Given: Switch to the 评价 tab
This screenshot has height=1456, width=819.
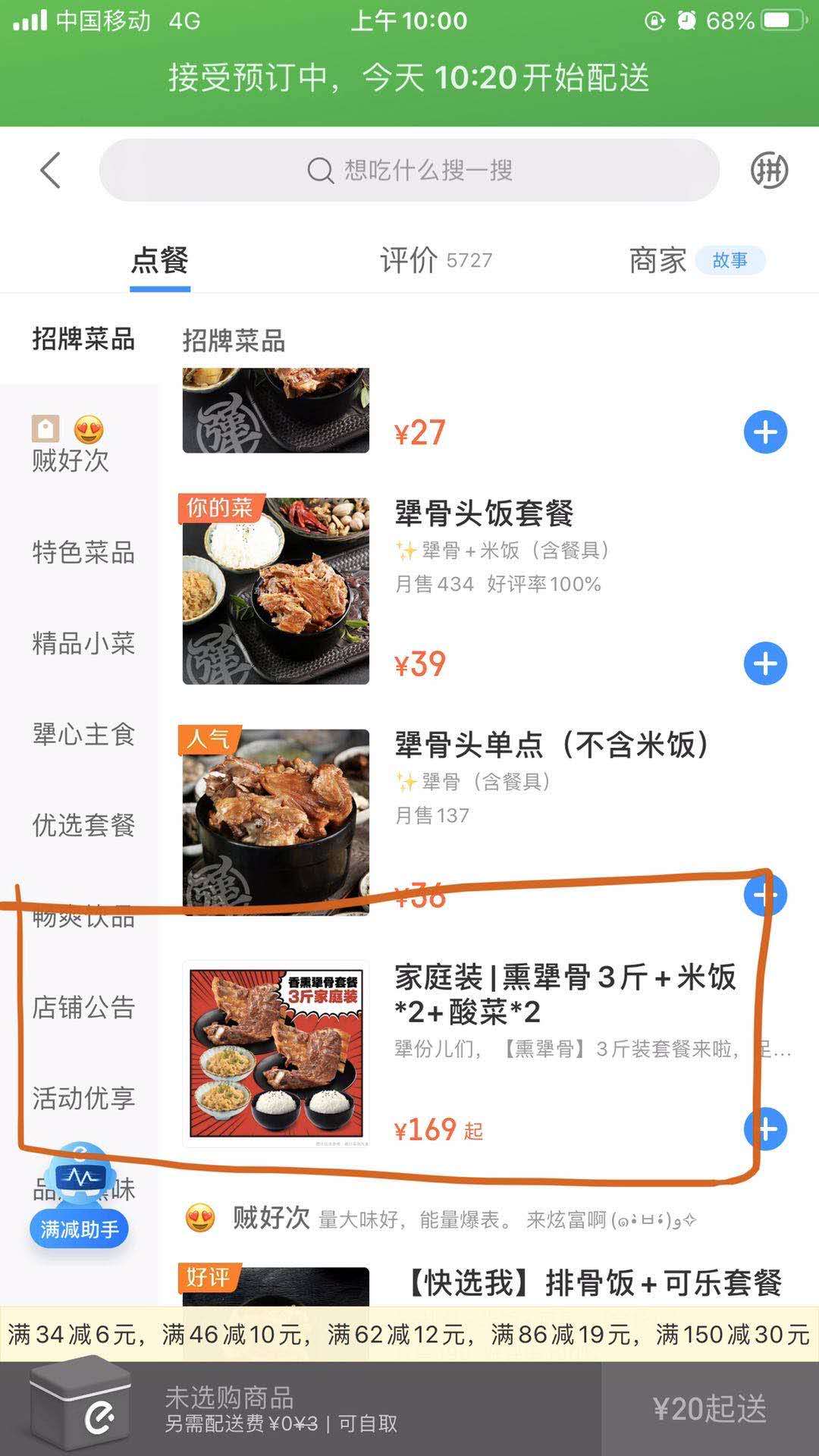Looking at the screenshot, I should pos(436,260).
